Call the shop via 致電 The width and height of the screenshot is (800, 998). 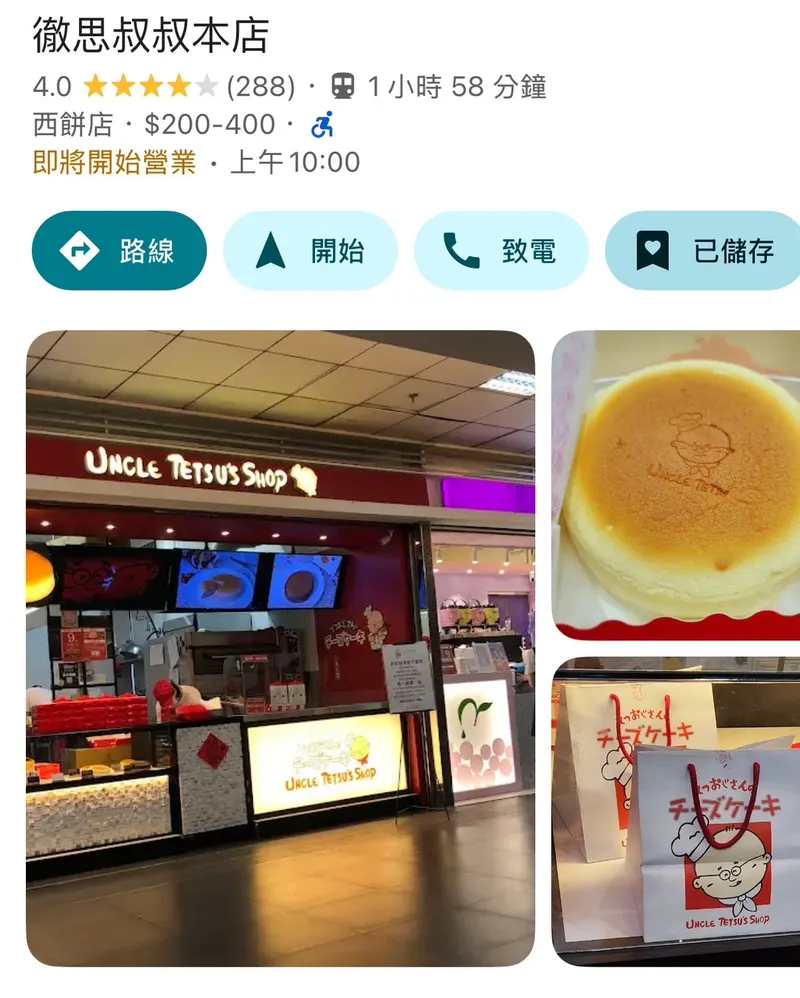point(501,251)
